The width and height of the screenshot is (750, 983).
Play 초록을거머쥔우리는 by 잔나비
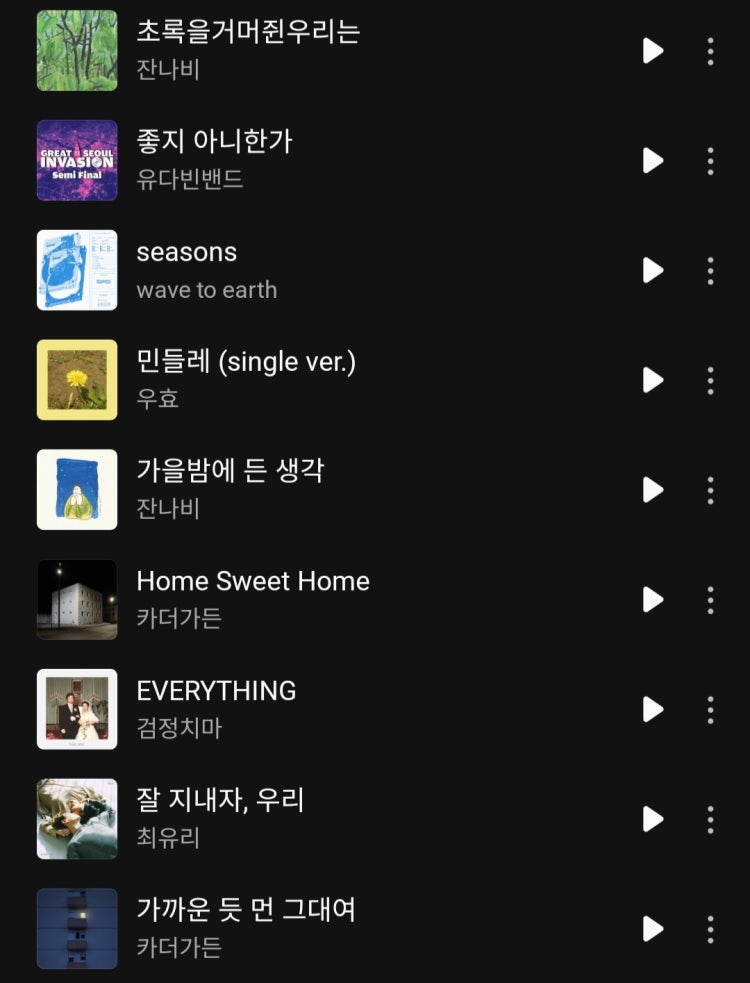(653, 51)
